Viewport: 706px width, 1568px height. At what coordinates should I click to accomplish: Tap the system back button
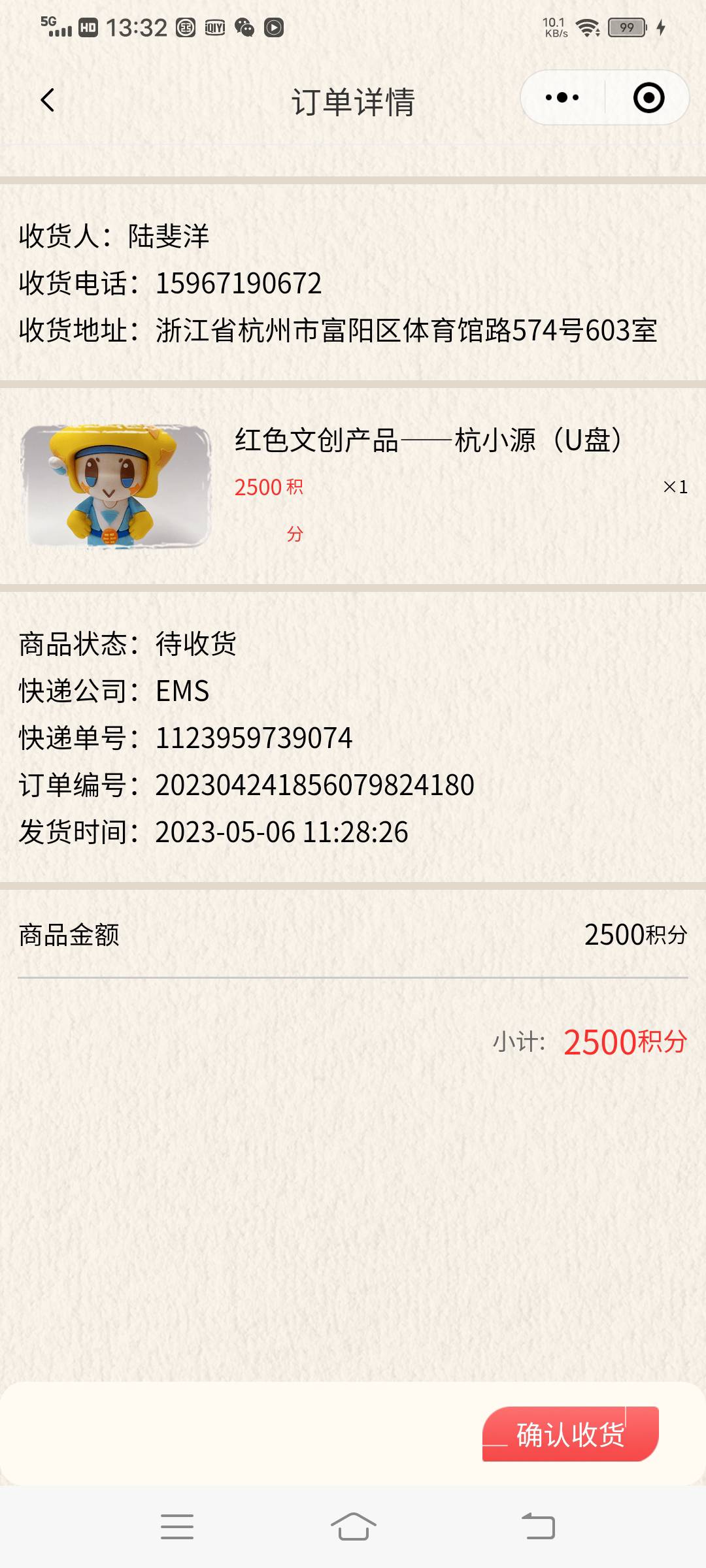click(x=538, y=1527)
